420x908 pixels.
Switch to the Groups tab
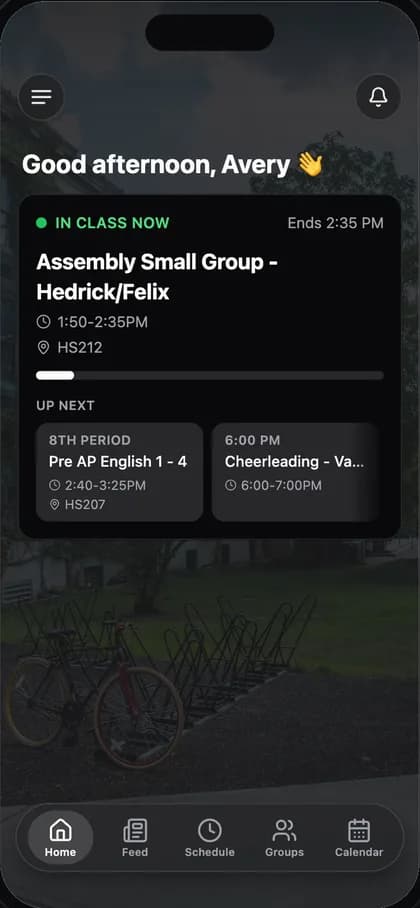click(284, 837)
